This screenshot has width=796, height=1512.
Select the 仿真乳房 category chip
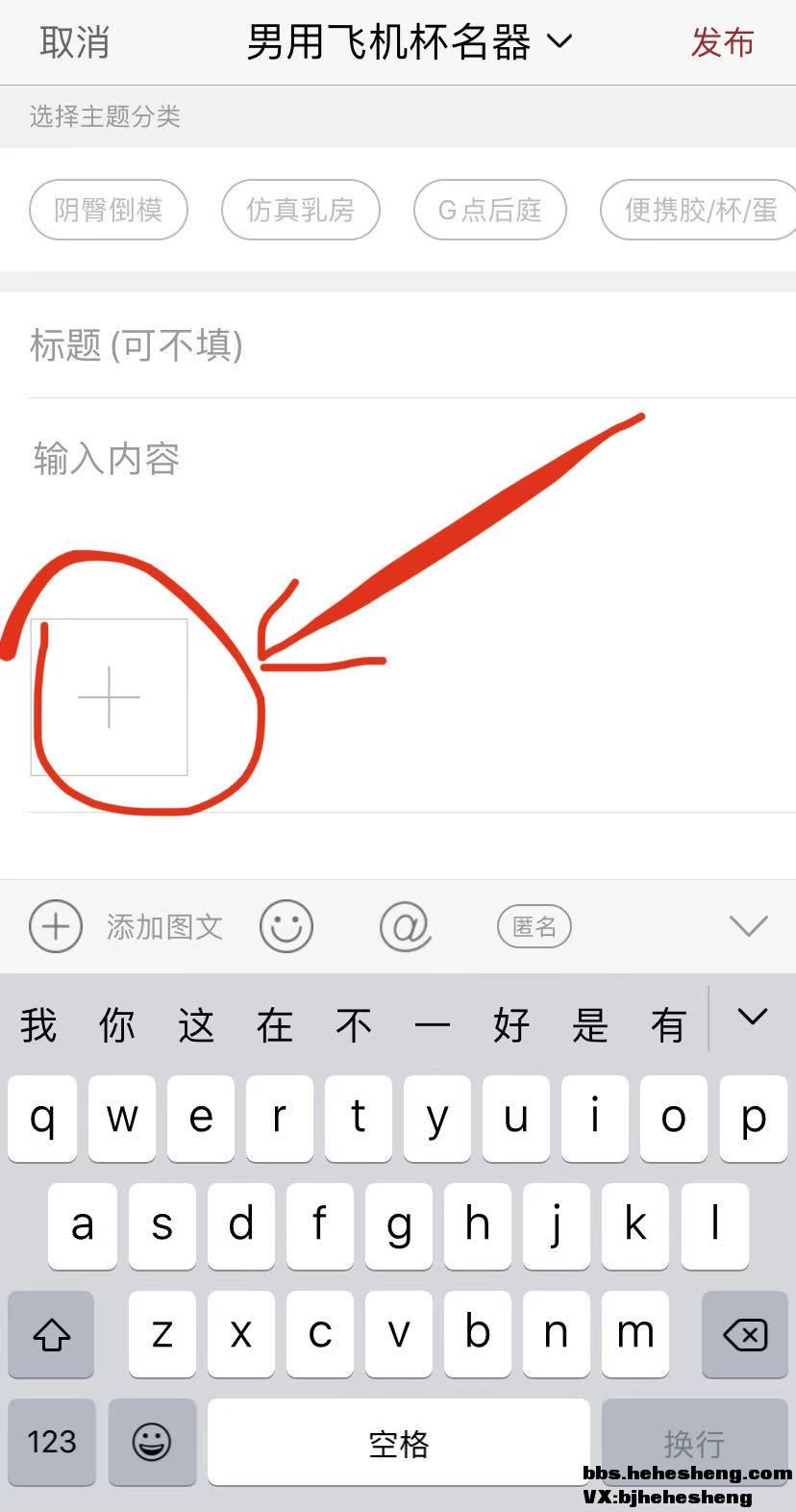pos(300,210)
